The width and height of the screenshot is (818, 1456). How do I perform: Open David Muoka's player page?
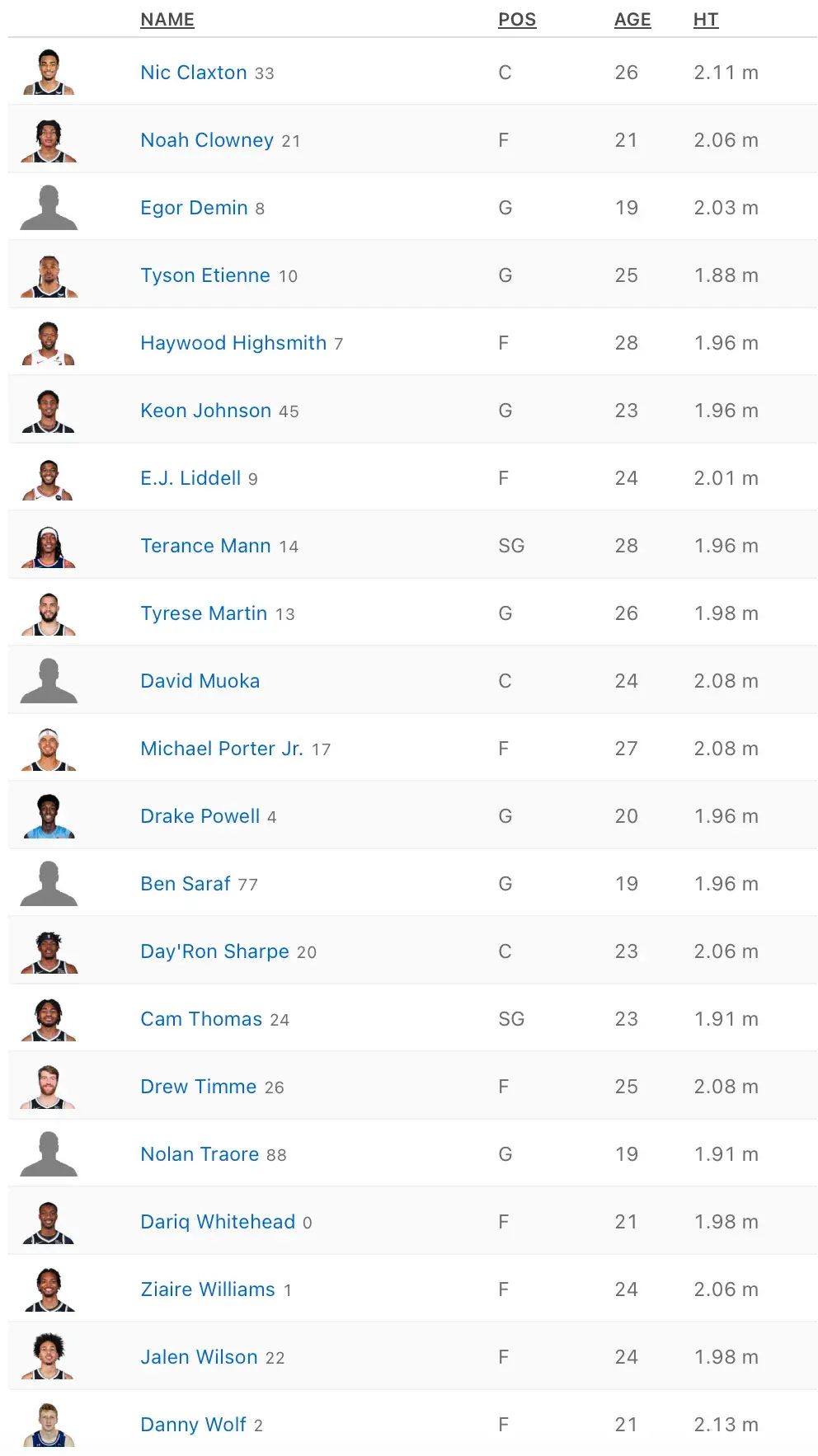tap(200, 681)
